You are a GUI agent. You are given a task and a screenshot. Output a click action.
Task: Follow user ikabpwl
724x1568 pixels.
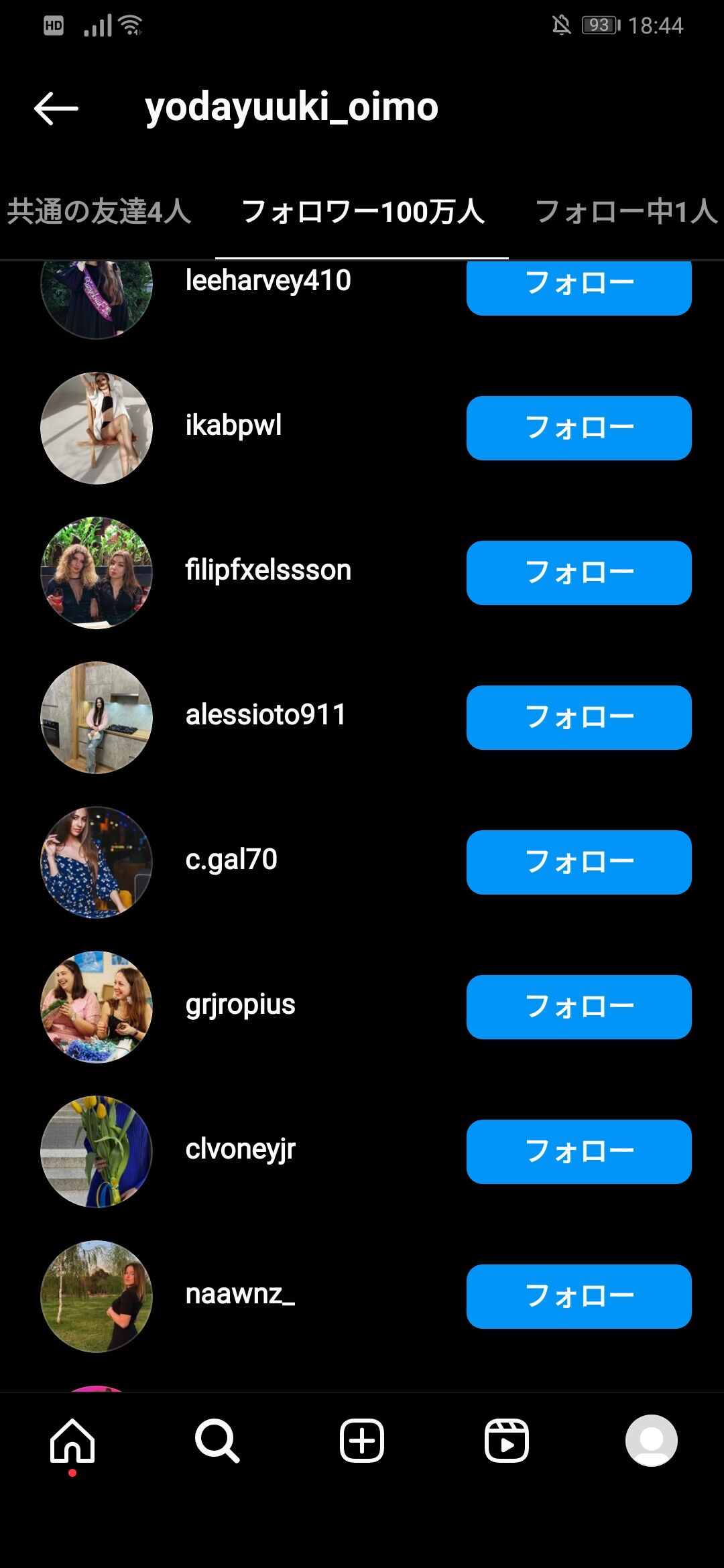[579, 428]
